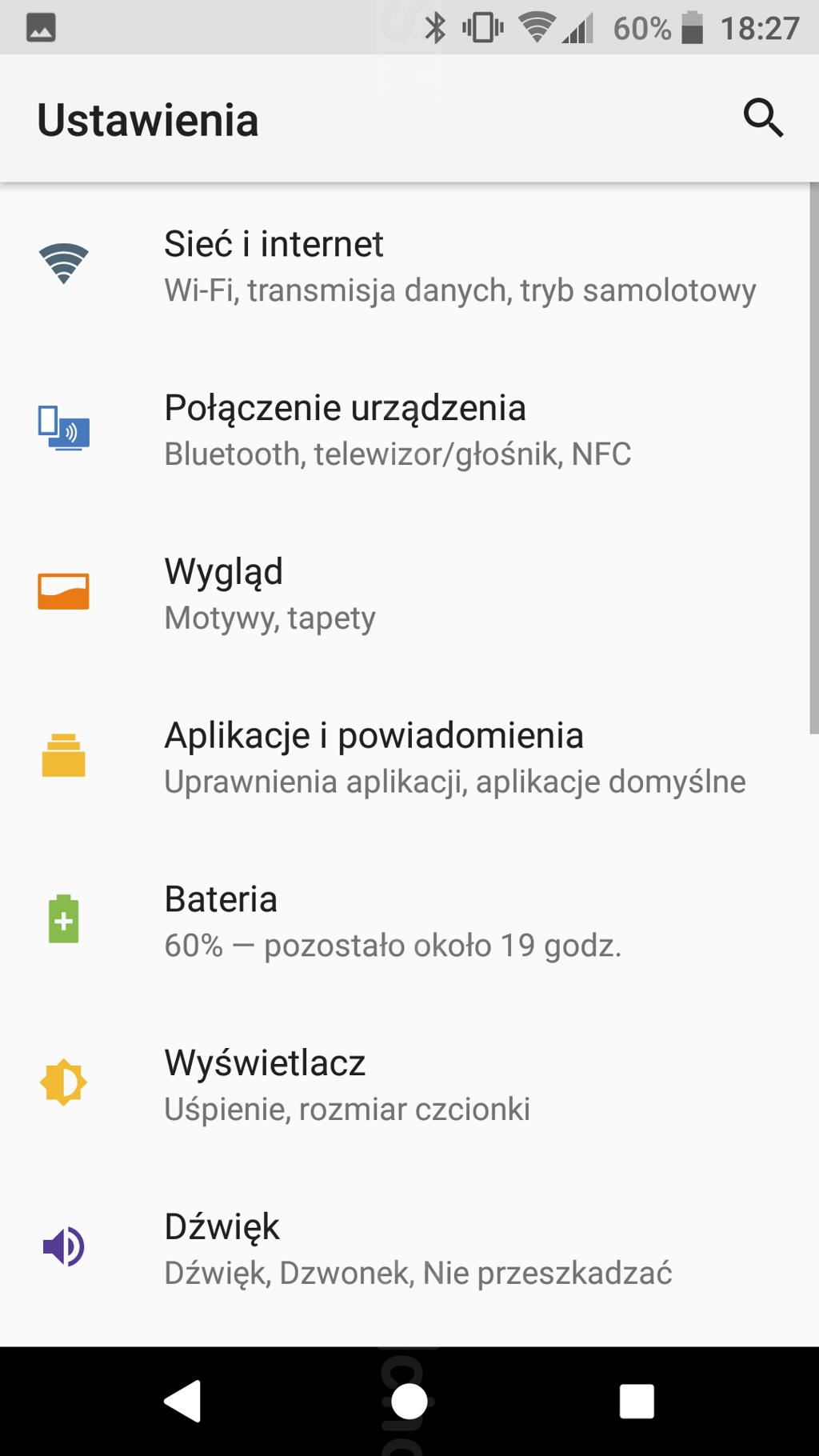Open Połączenie urządzenia settings
The image size is (819, 1456).
[405, 430]
